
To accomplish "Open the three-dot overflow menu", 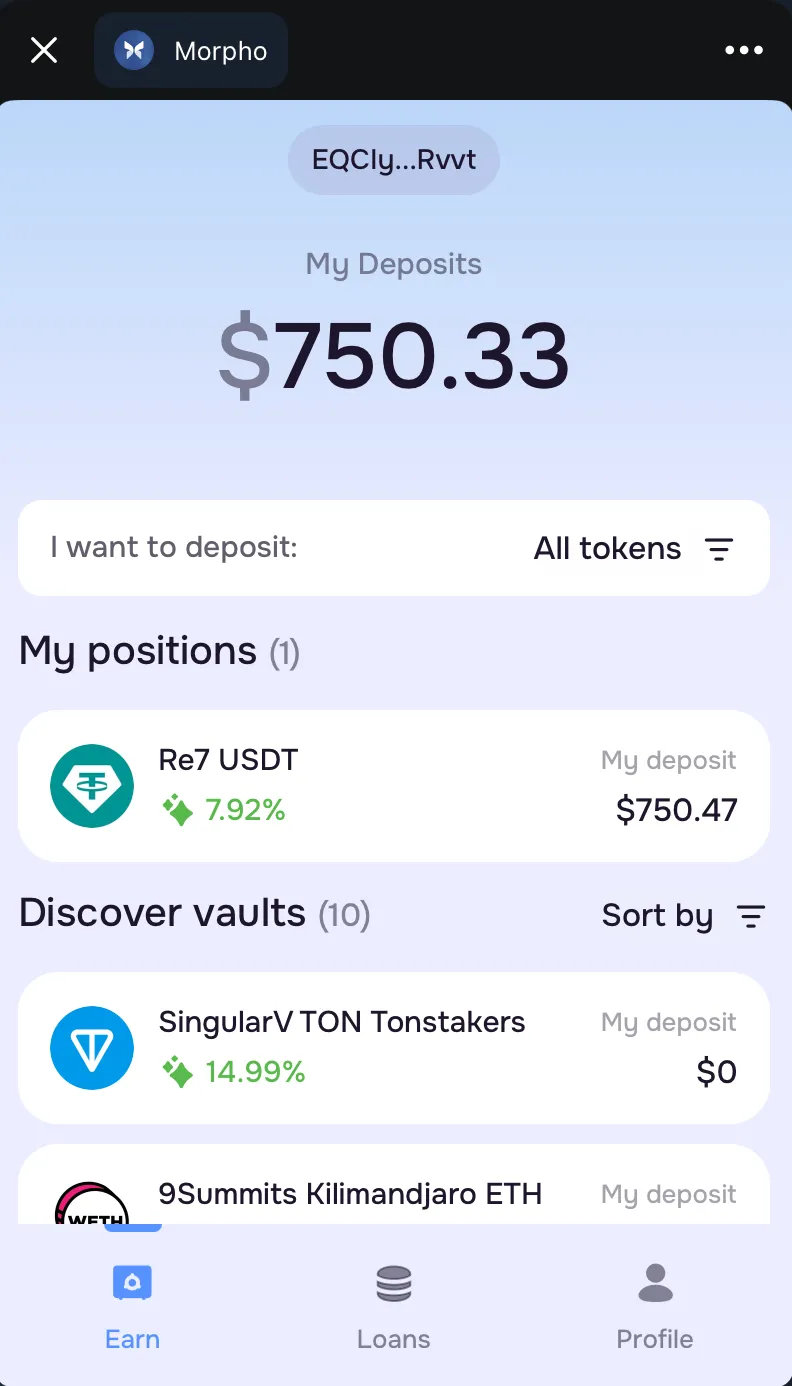I will 744,50.
